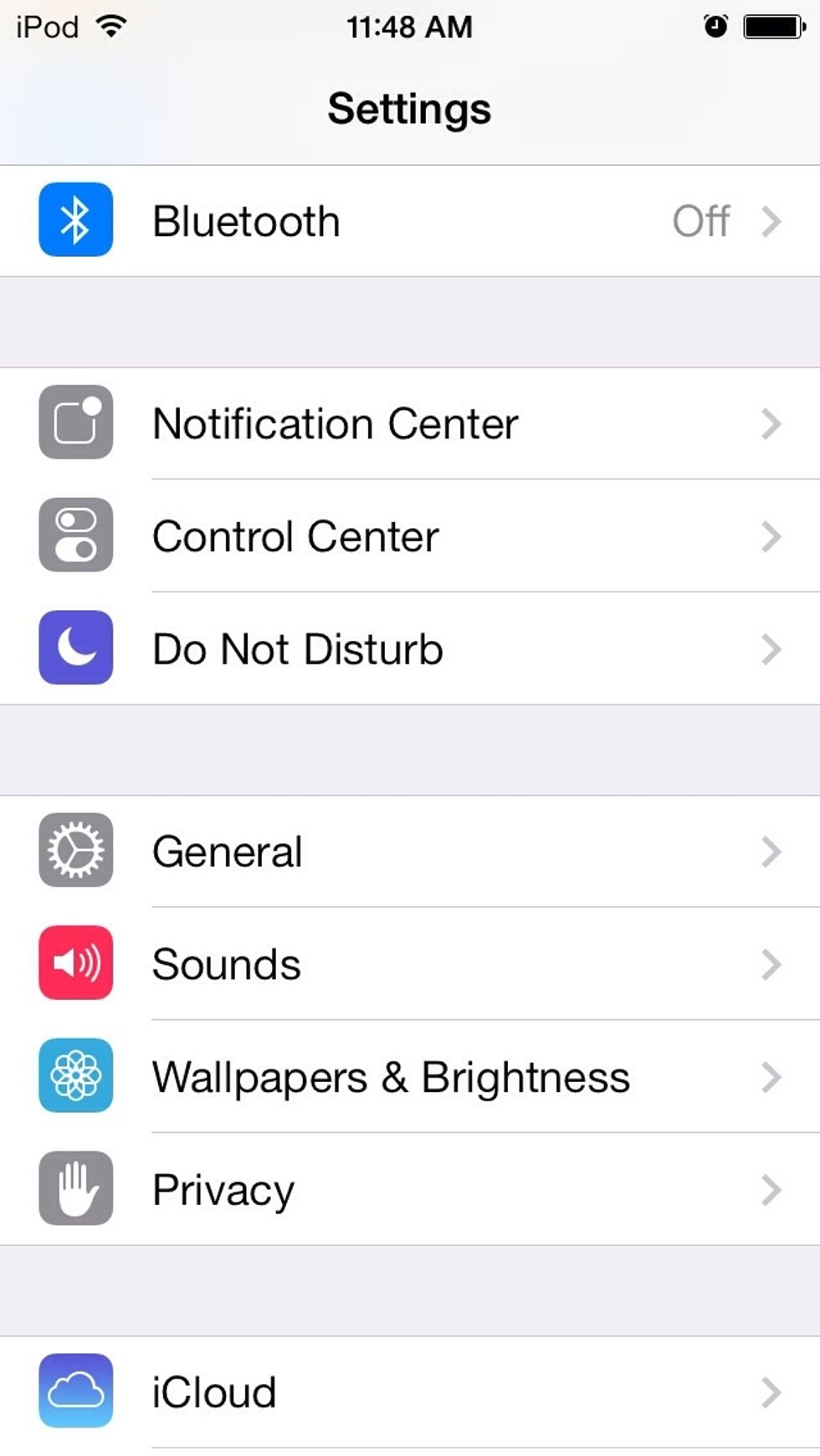Open the Sounds settings
This screenshot has width=820, height=1456.
pyautogui.click(x=410, y=964)
